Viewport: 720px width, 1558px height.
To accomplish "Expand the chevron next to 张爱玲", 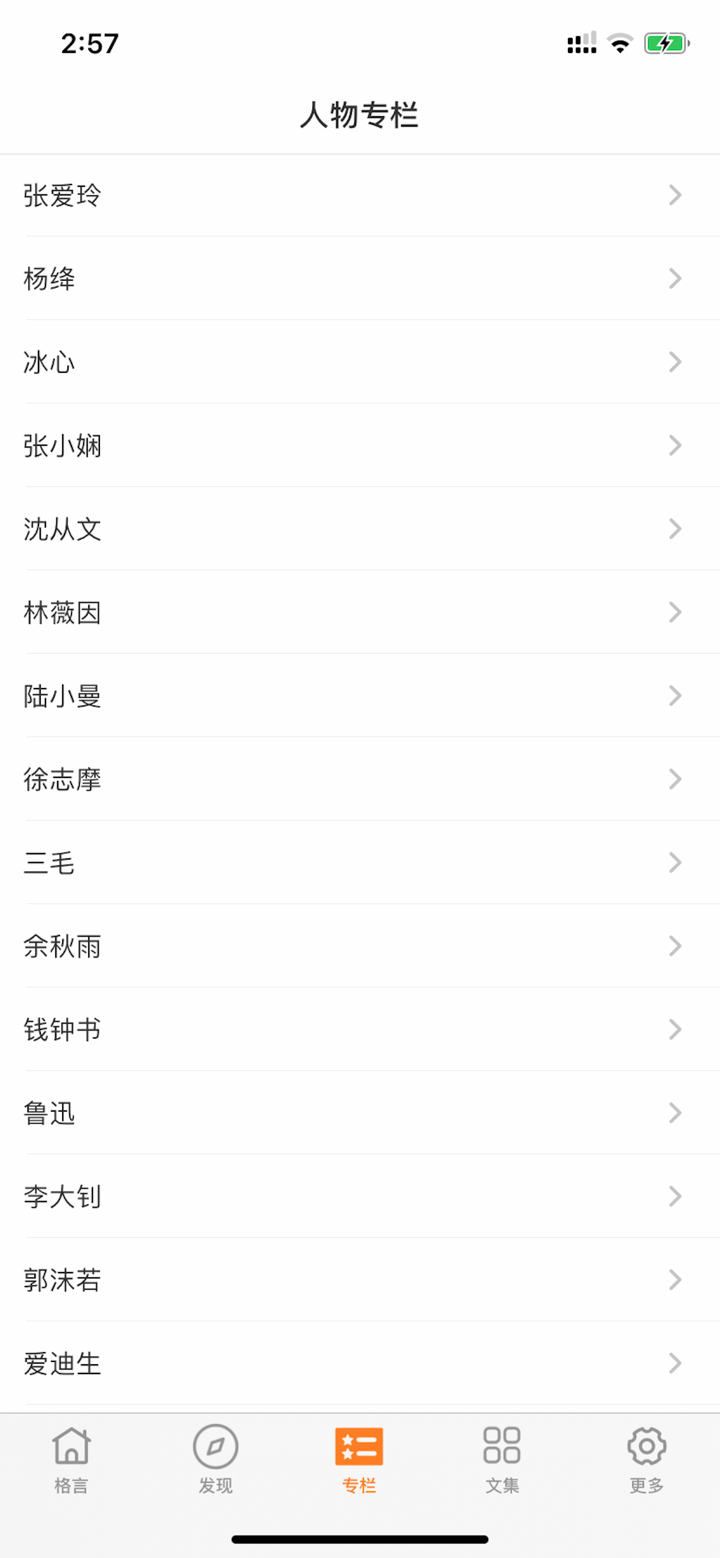I will click(x=674, y=195).
